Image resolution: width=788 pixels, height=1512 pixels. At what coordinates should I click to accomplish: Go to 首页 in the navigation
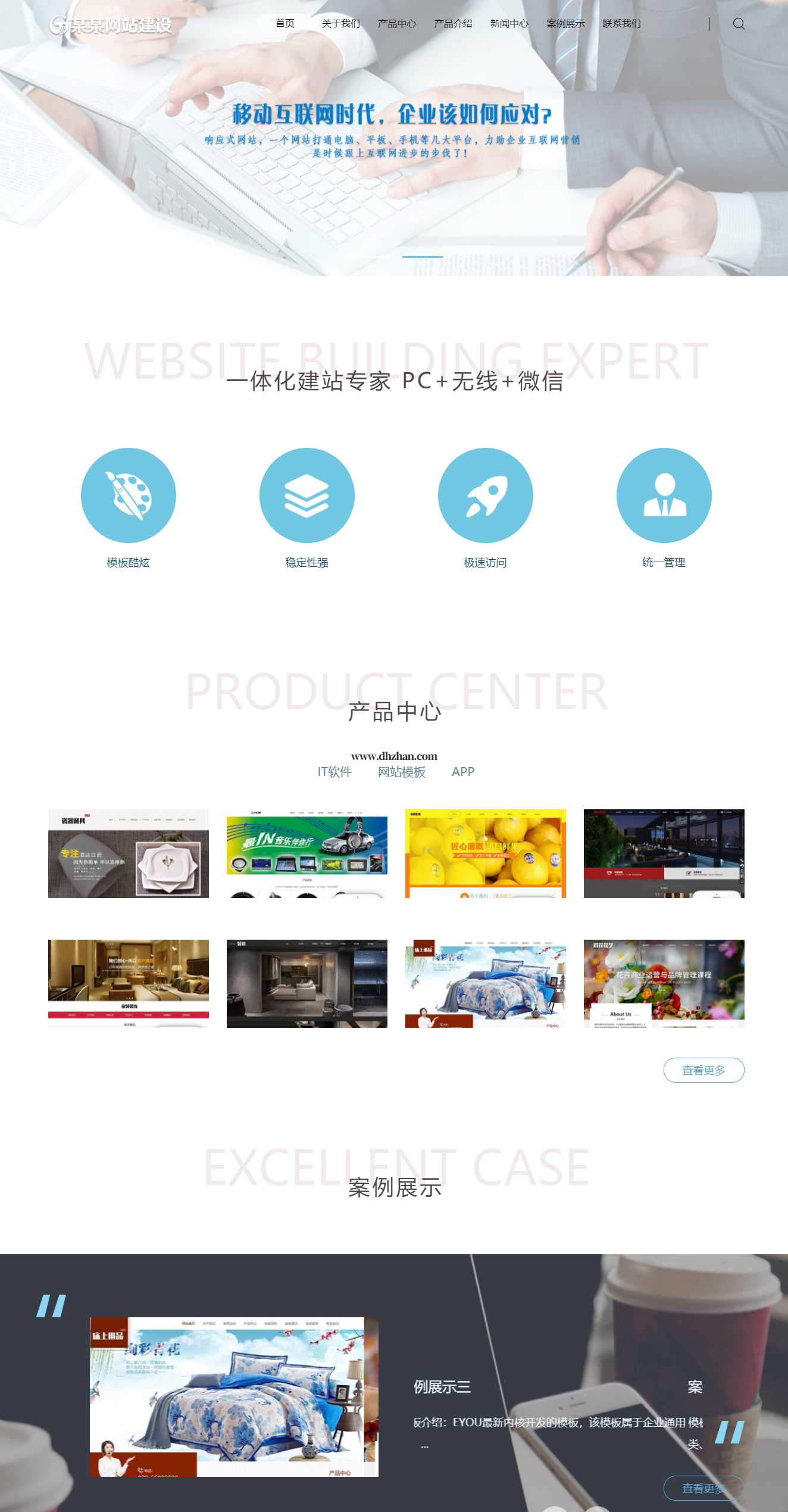coord(284,23)
